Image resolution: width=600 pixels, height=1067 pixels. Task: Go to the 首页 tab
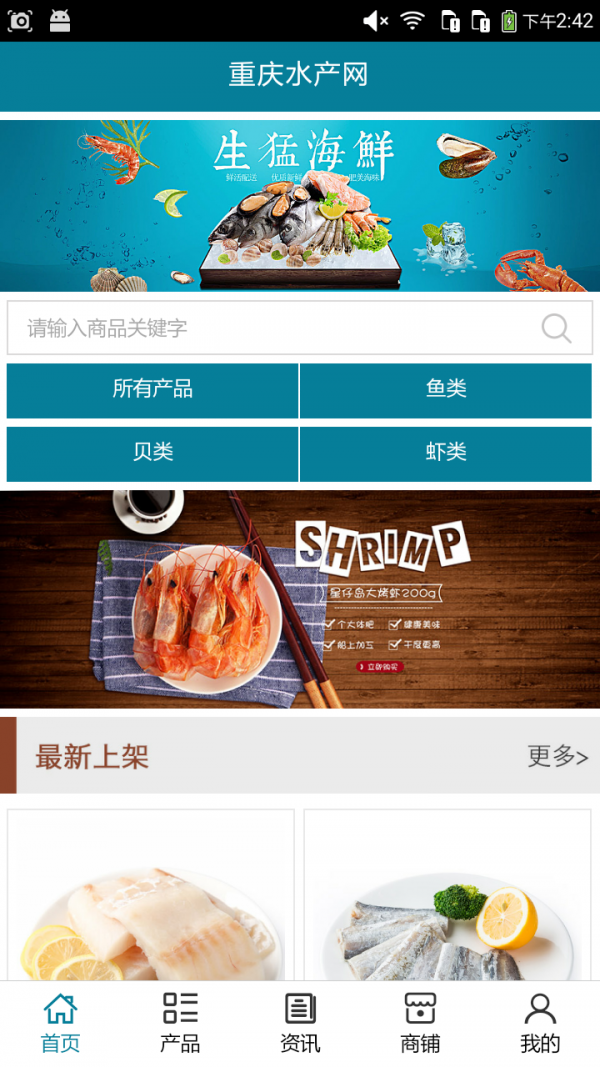[60, 1023]
